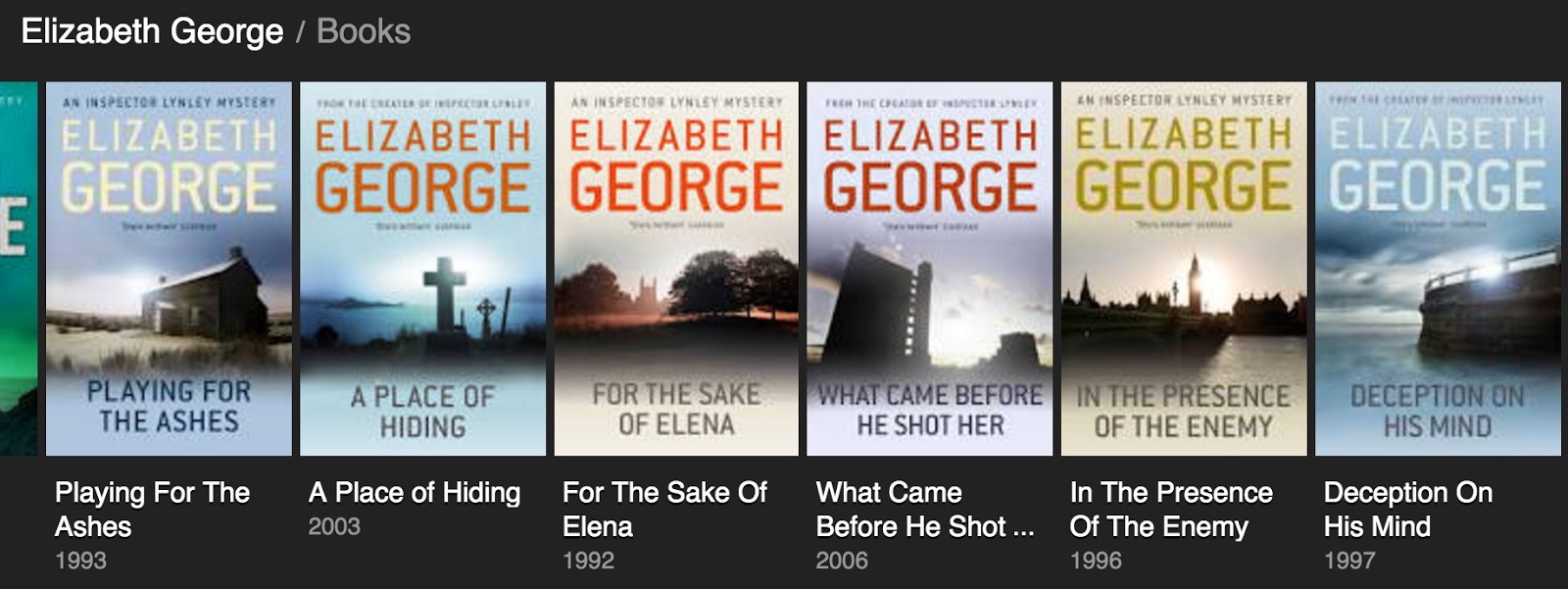
Task: View For The Sake Of Elena
Action: [x=676, y=269]
